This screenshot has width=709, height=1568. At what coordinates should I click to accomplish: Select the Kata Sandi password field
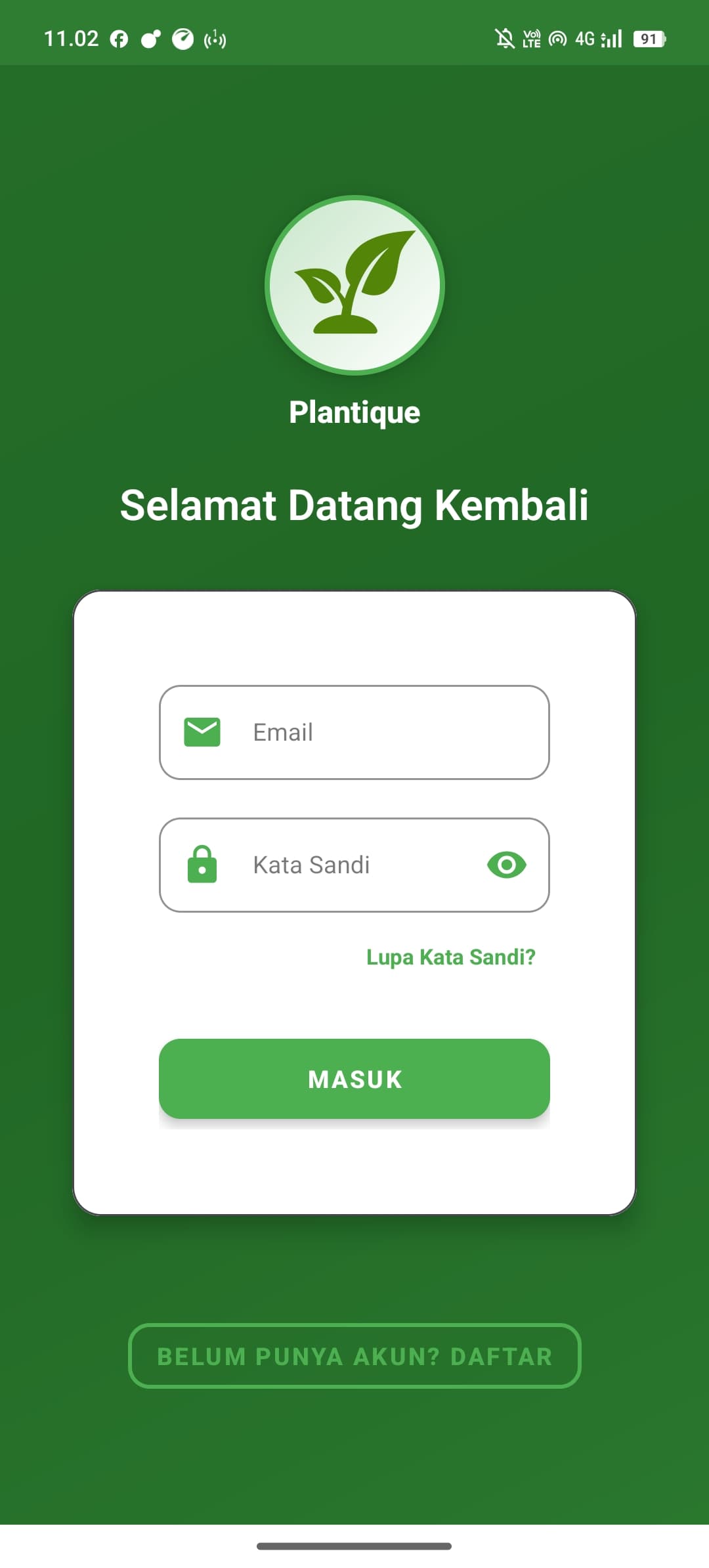coord(354,865)
